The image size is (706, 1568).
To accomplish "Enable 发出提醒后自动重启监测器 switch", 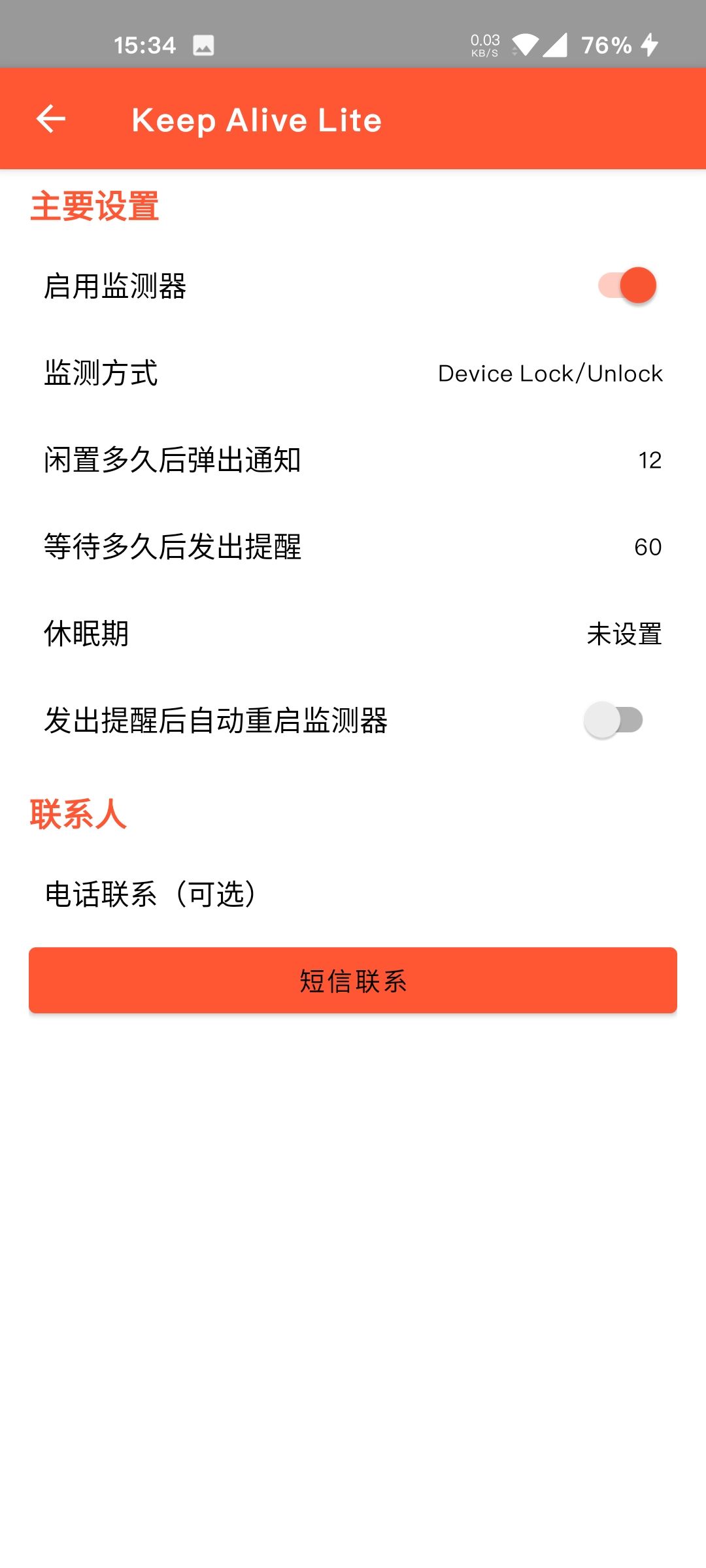I will click(613, 720).
